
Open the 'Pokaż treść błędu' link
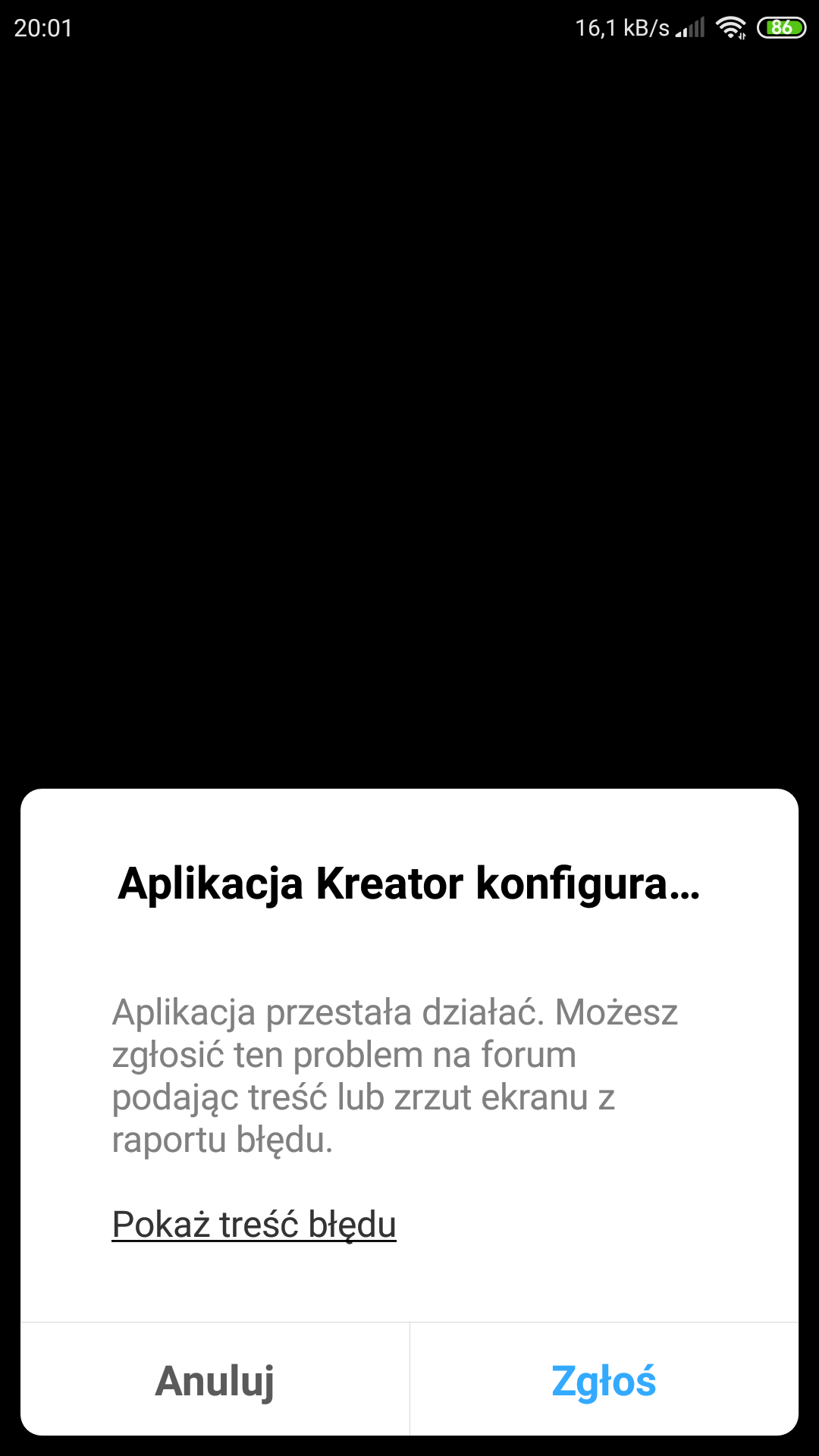[254, 1225]
